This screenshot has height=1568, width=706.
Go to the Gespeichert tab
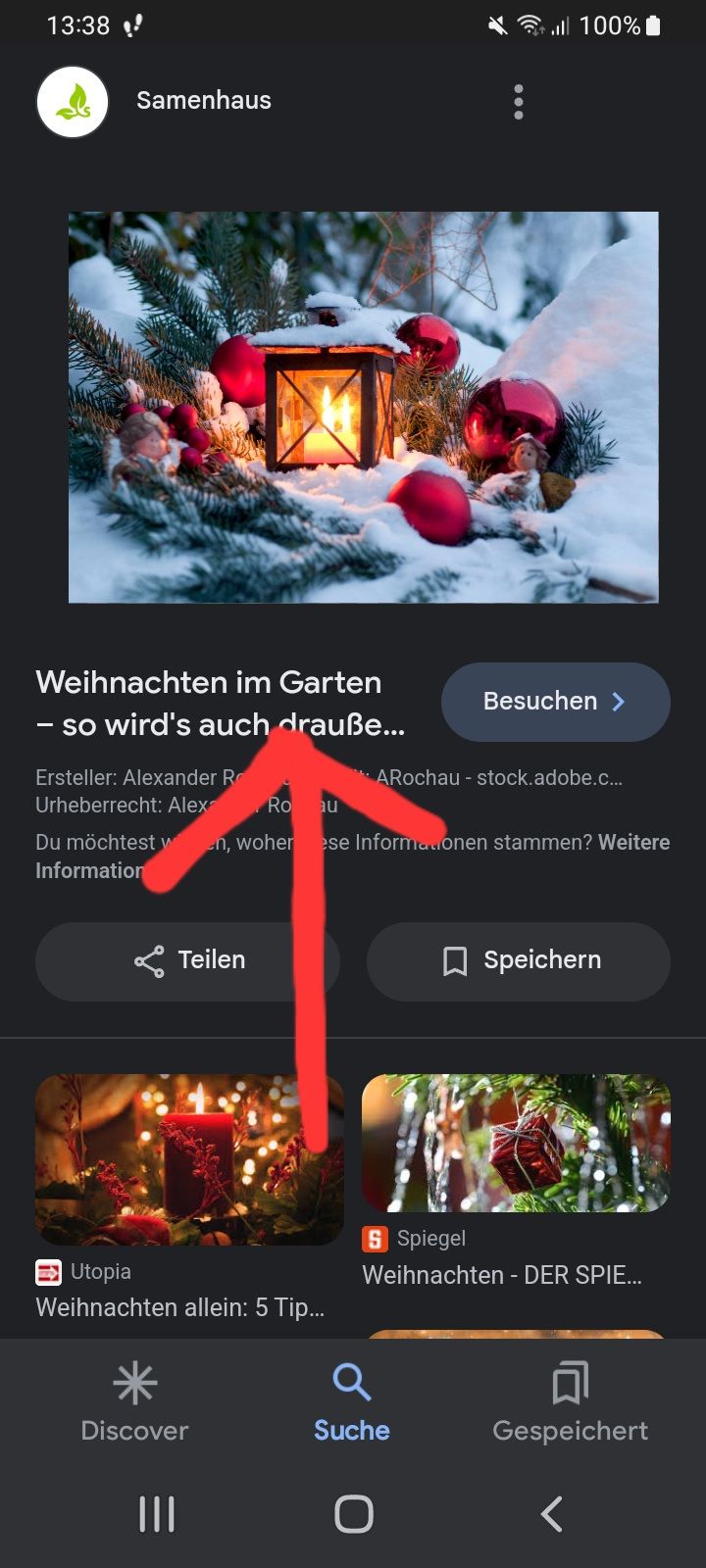[570, 1401]
